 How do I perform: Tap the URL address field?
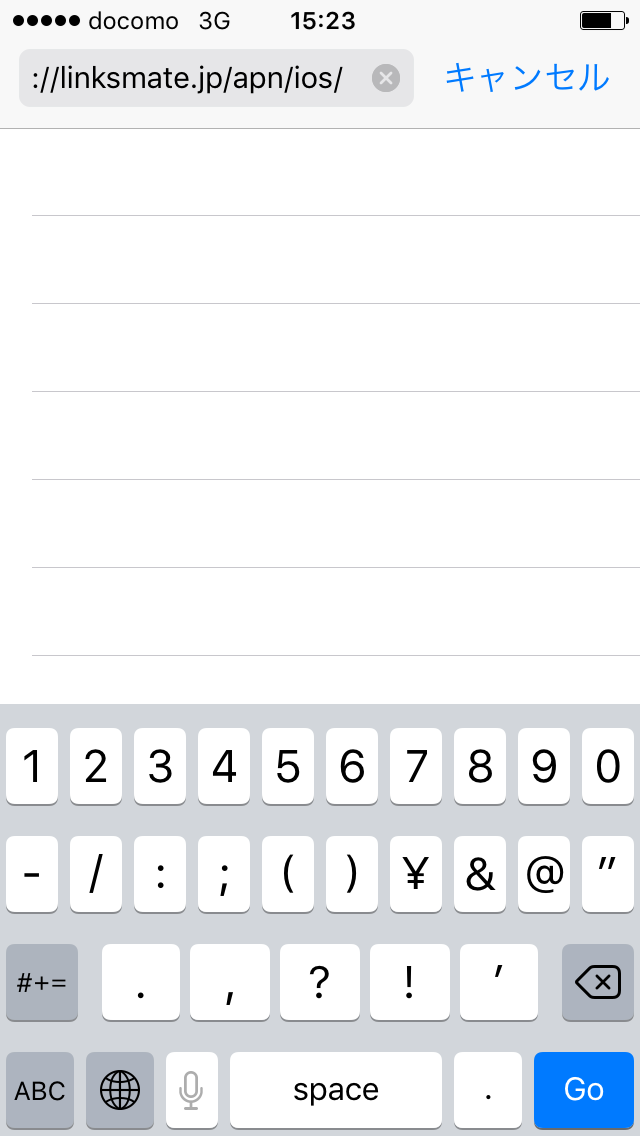pyautogui.click(x=190, y=78)
